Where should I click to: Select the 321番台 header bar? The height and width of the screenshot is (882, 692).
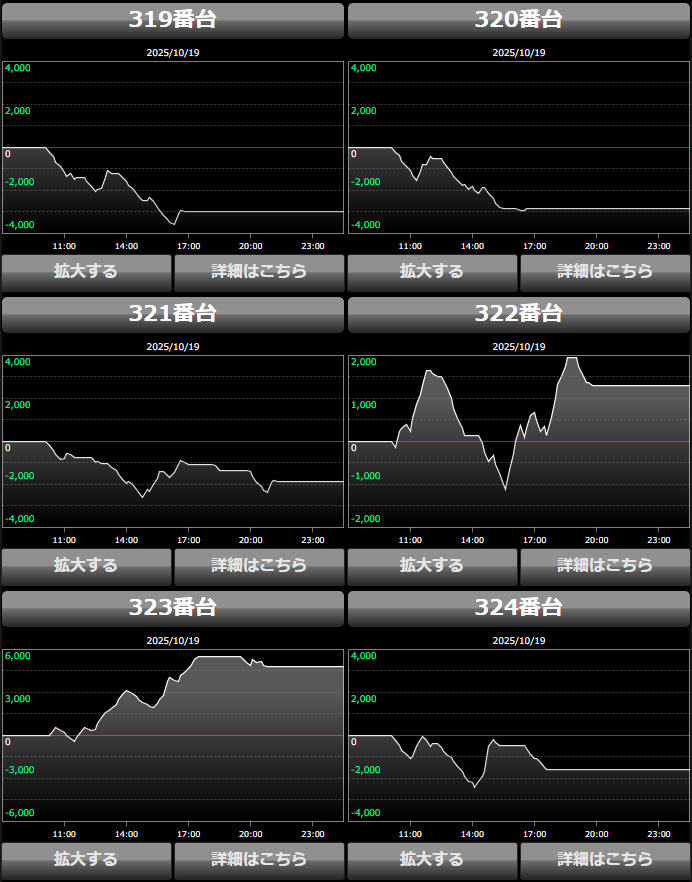coord(173,314)
